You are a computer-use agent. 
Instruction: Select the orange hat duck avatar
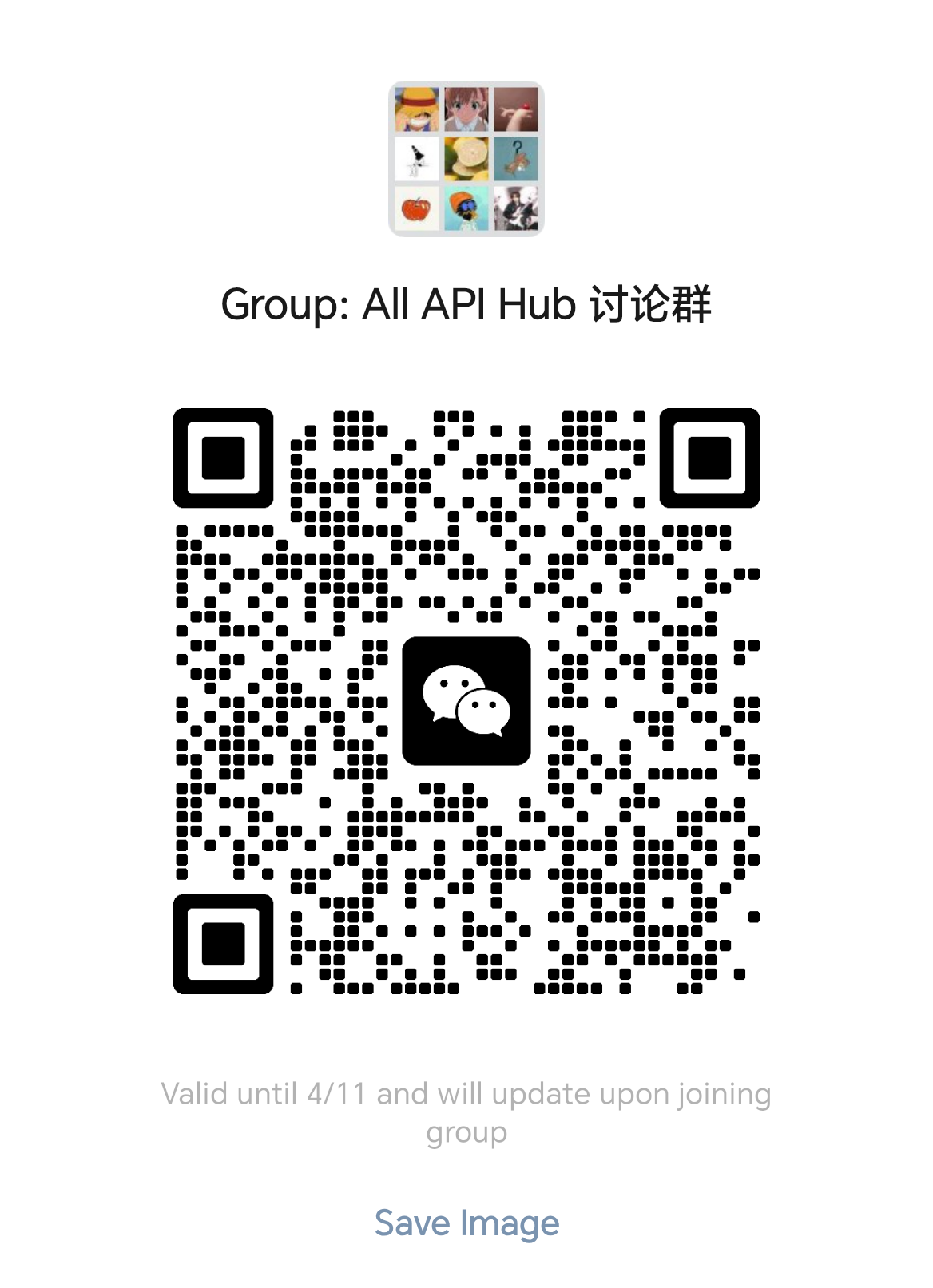465,210
